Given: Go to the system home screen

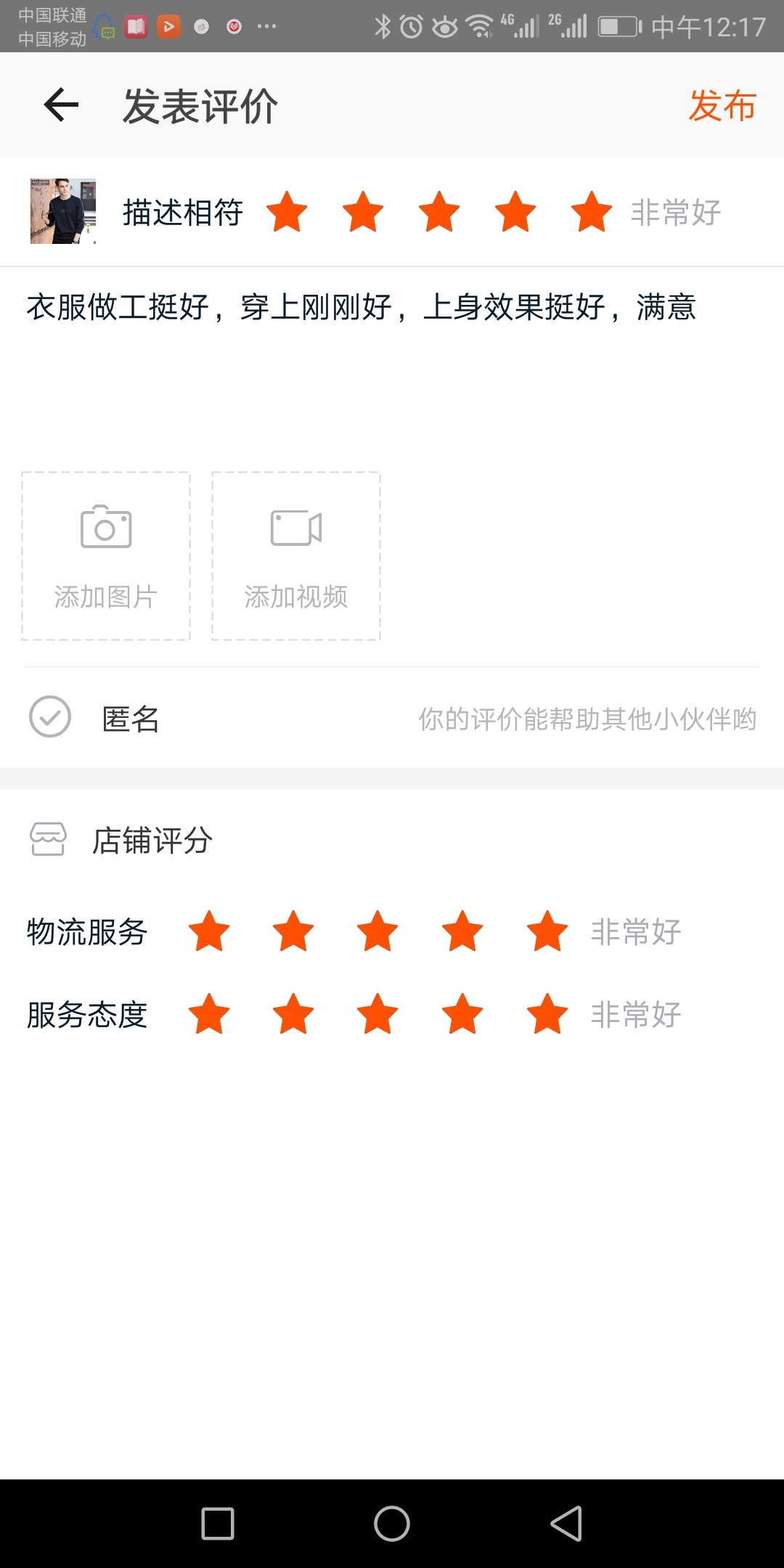Looking at the screenshot, I should (392, 1523).
